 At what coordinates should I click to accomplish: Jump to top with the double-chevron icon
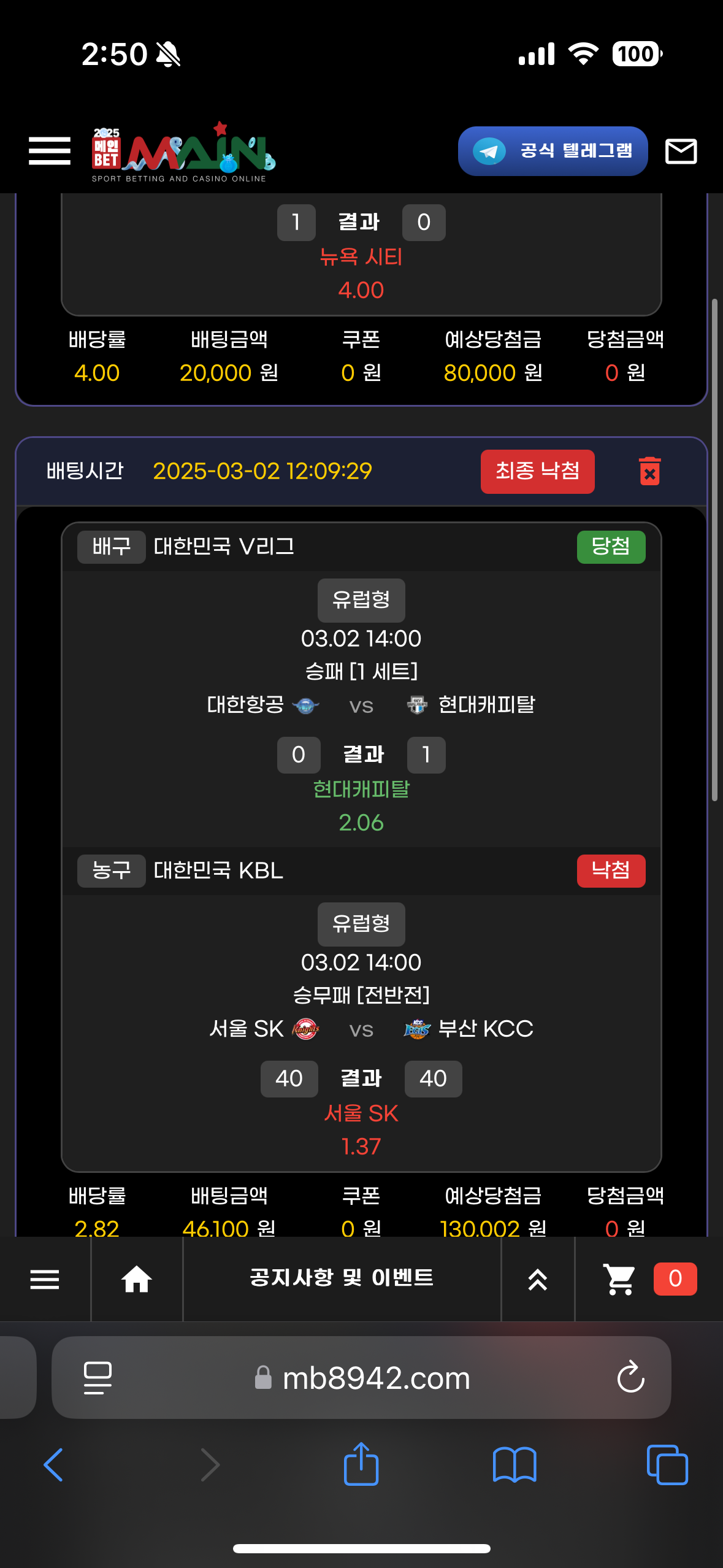point(538,1279)
